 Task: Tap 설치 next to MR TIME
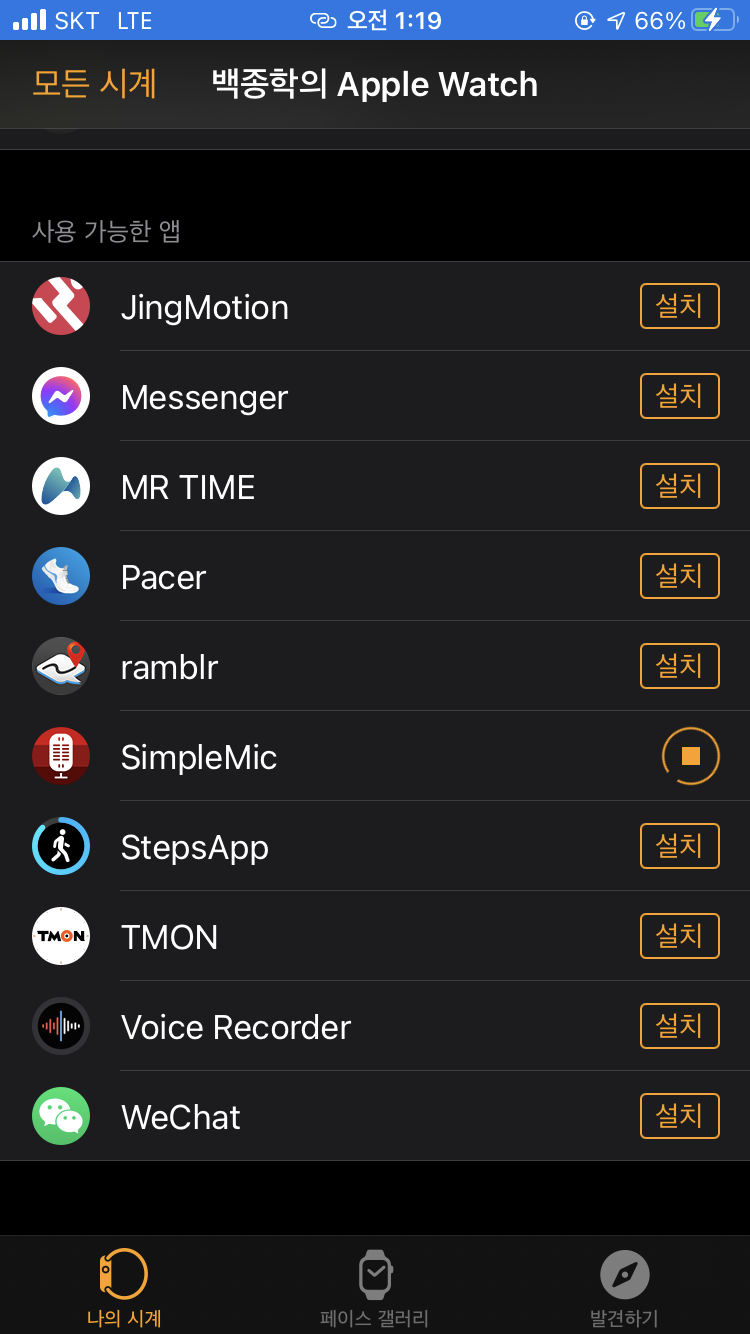coord(679,486)
